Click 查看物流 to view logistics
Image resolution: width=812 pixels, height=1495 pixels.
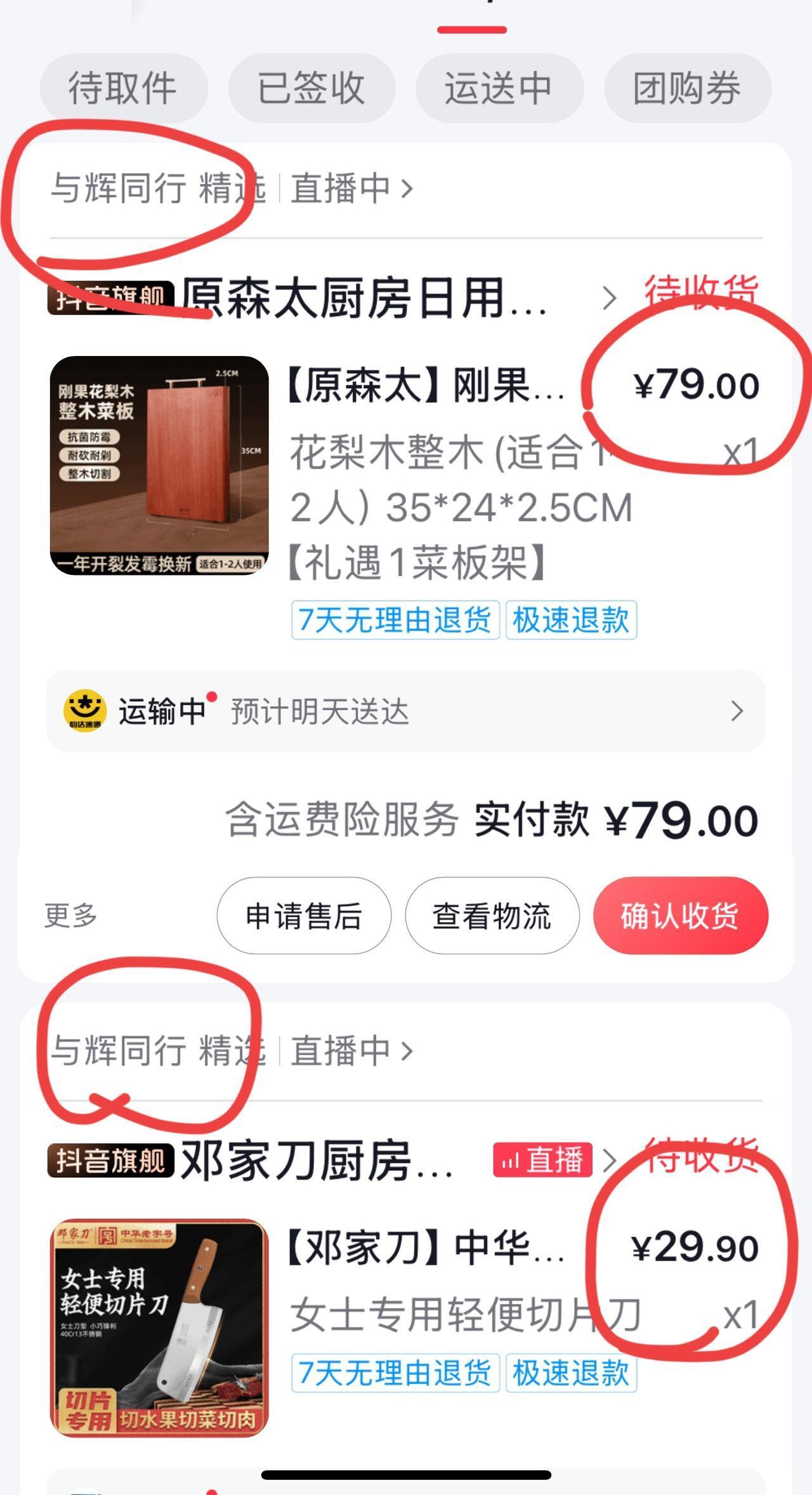point(492,916)
